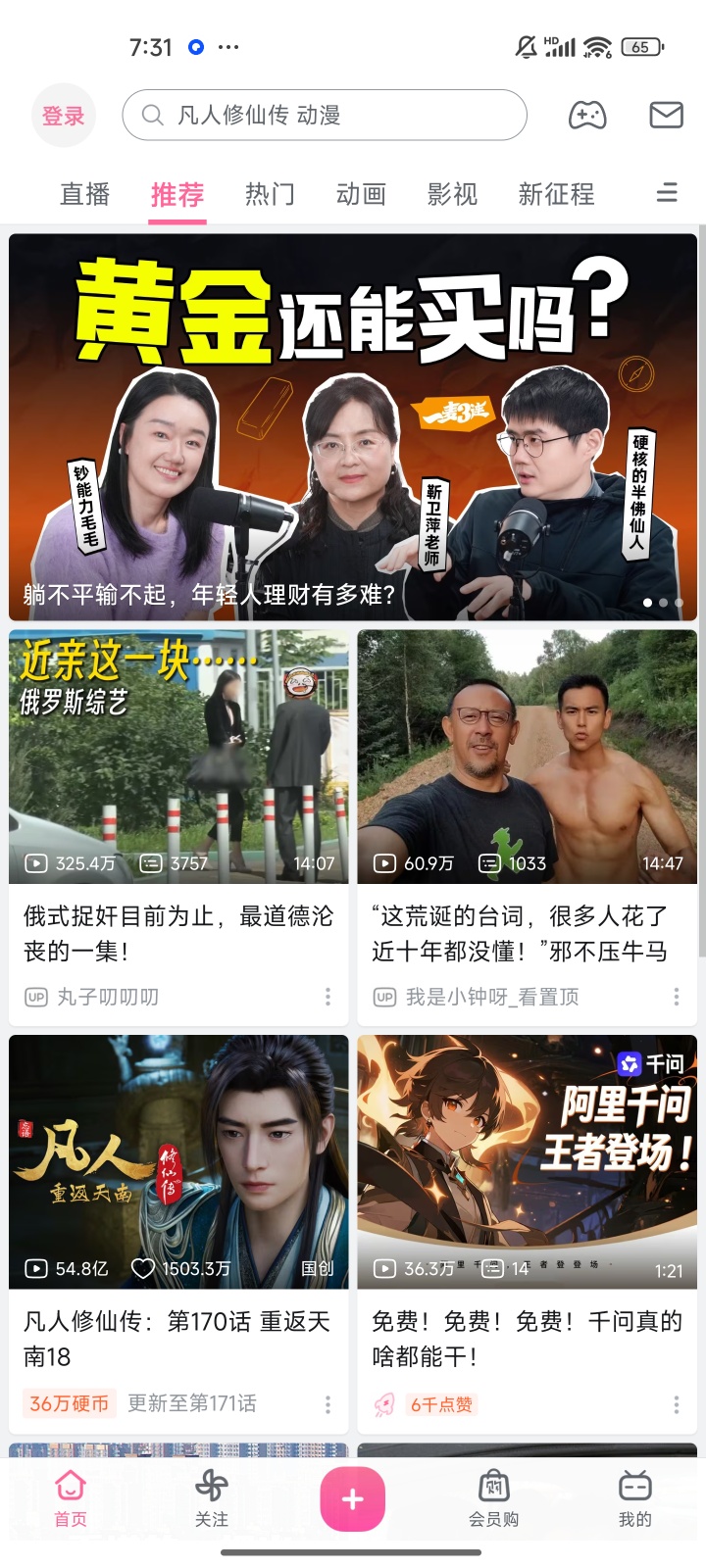Expand the channel list menu icon
This screenshot has height=1568, width=706.
coord(667,193)
